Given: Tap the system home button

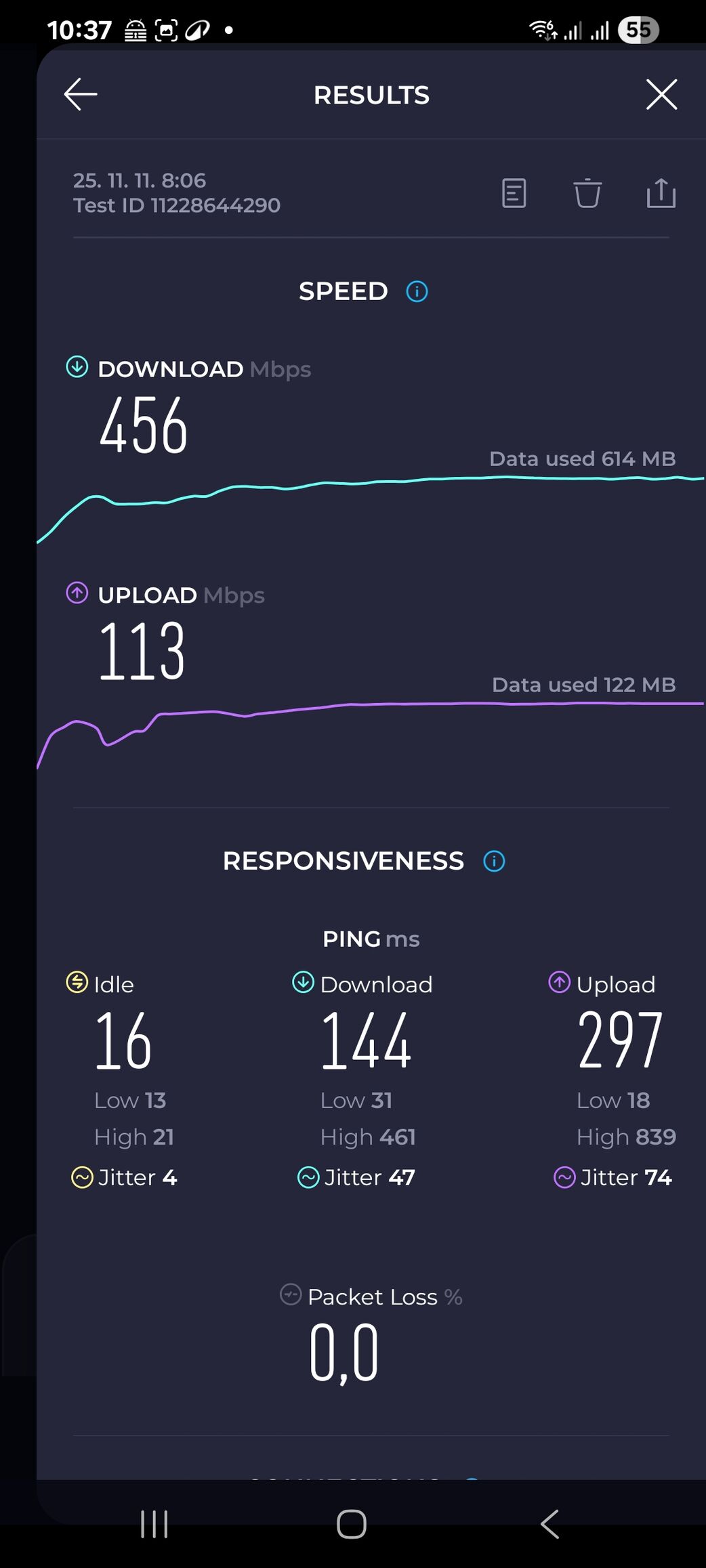Looking at the screenshot, I should [x=352, y=1525].
